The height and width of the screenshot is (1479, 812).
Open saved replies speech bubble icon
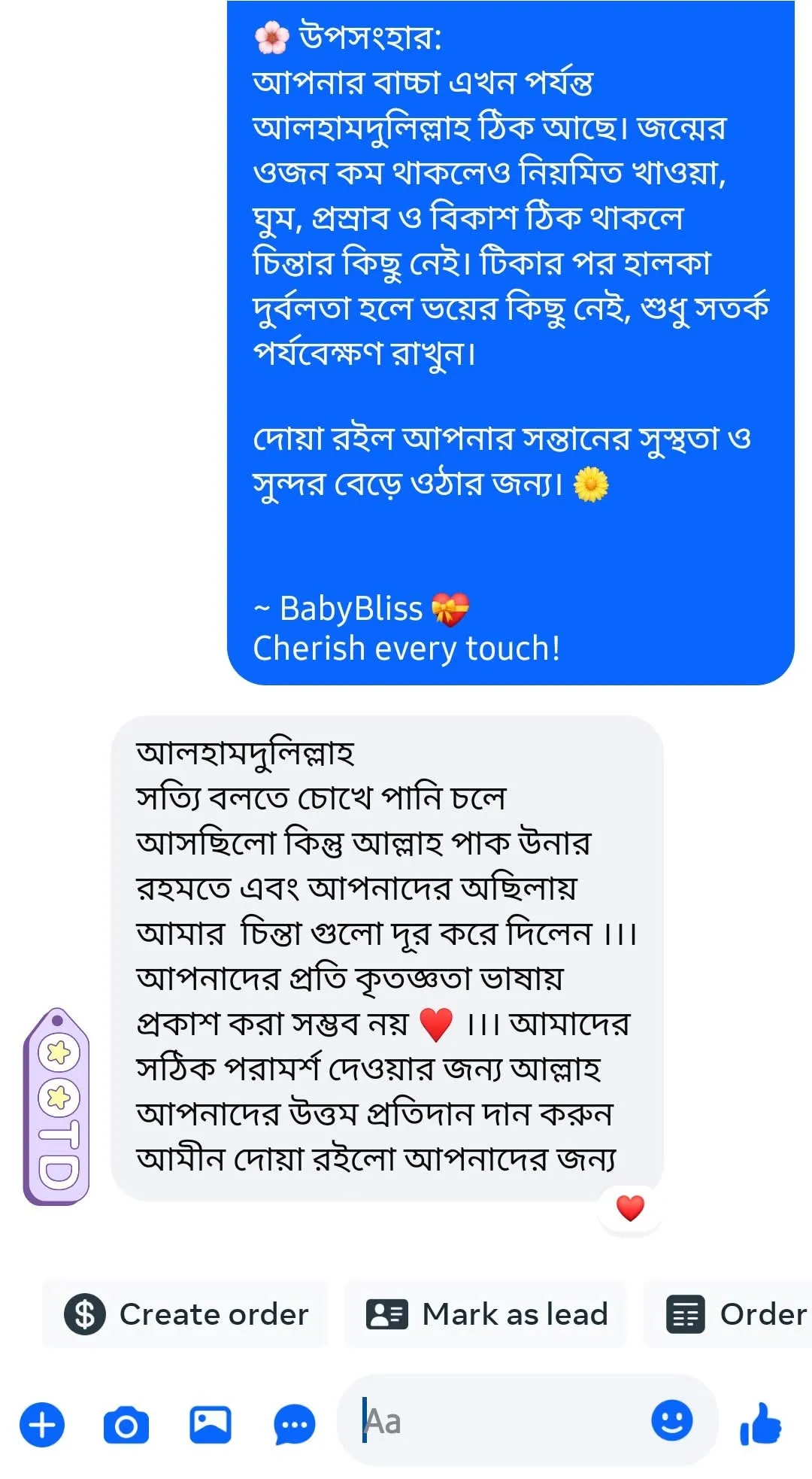(294, 1424)
